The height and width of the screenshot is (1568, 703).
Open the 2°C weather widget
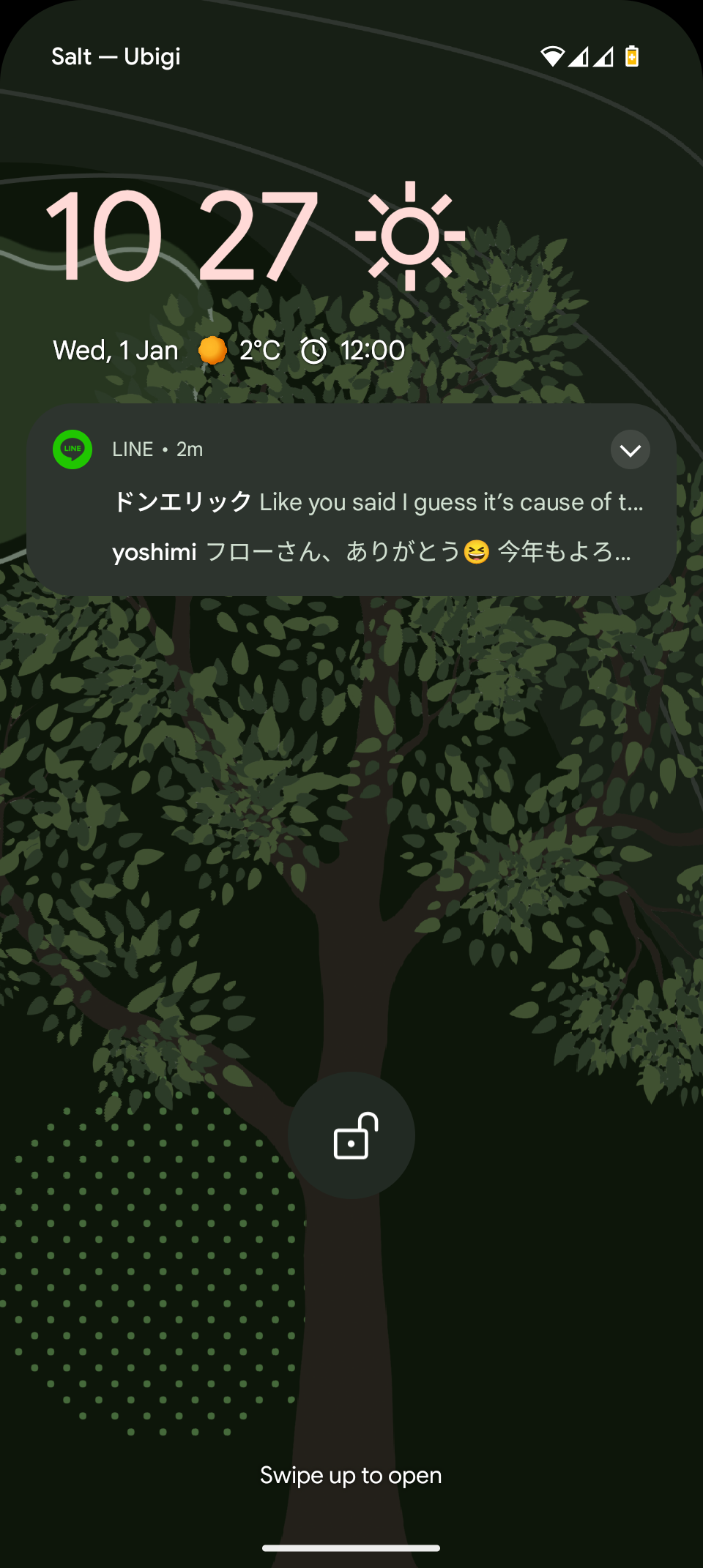click(x=240, y=351)
